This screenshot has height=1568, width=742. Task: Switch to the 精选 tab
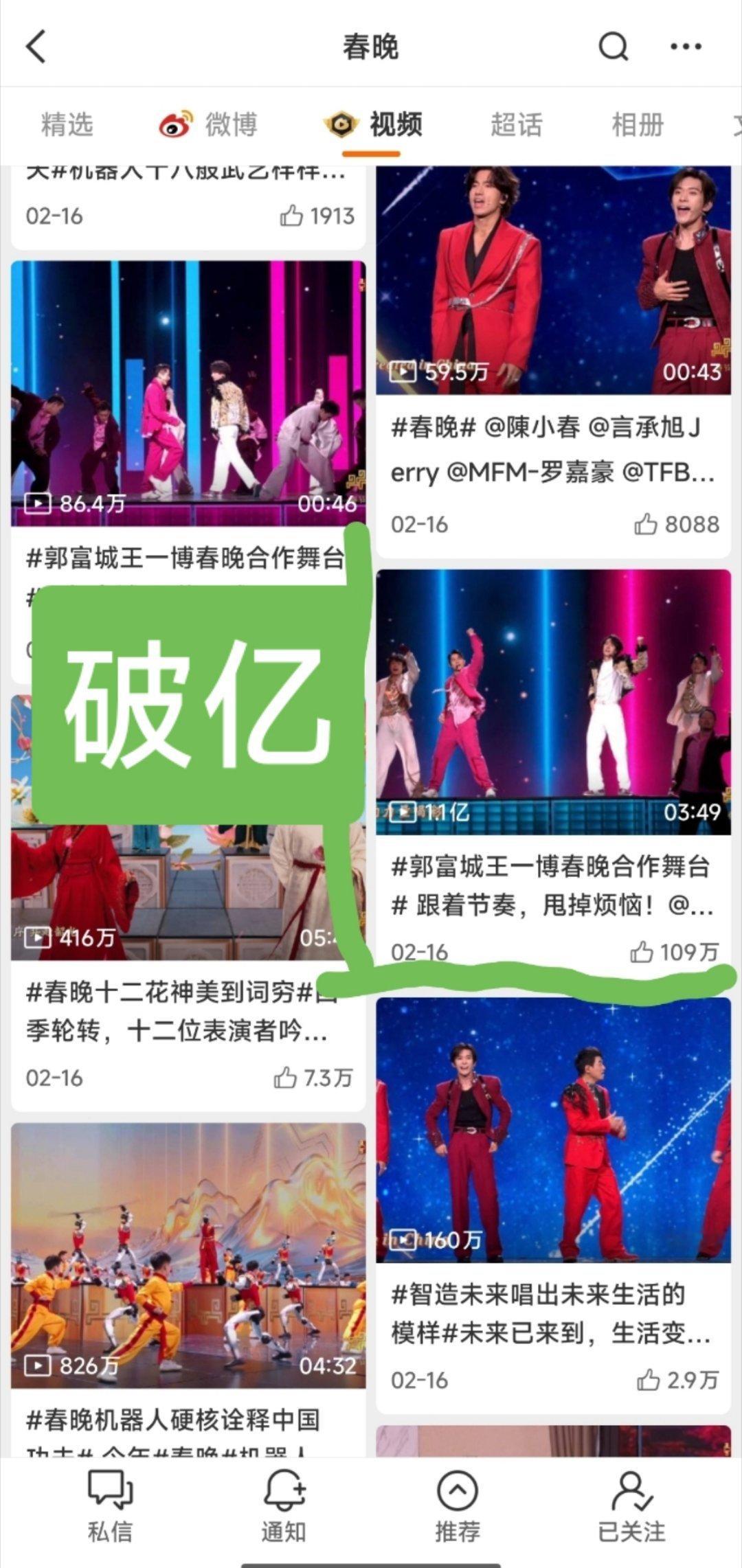click(x=67, y=125)
